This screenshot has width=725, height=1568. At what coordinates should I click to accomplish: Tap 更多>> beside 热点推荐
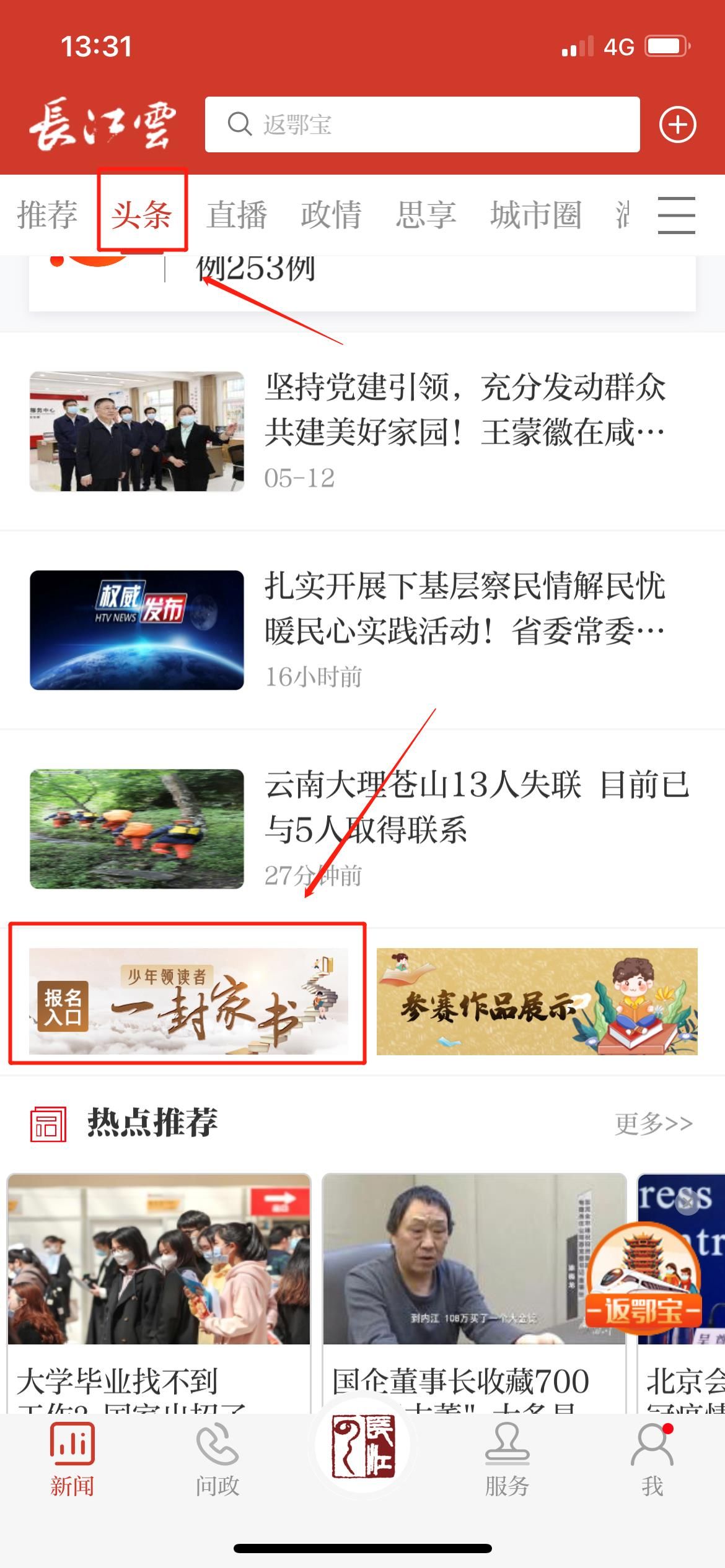653,1123
